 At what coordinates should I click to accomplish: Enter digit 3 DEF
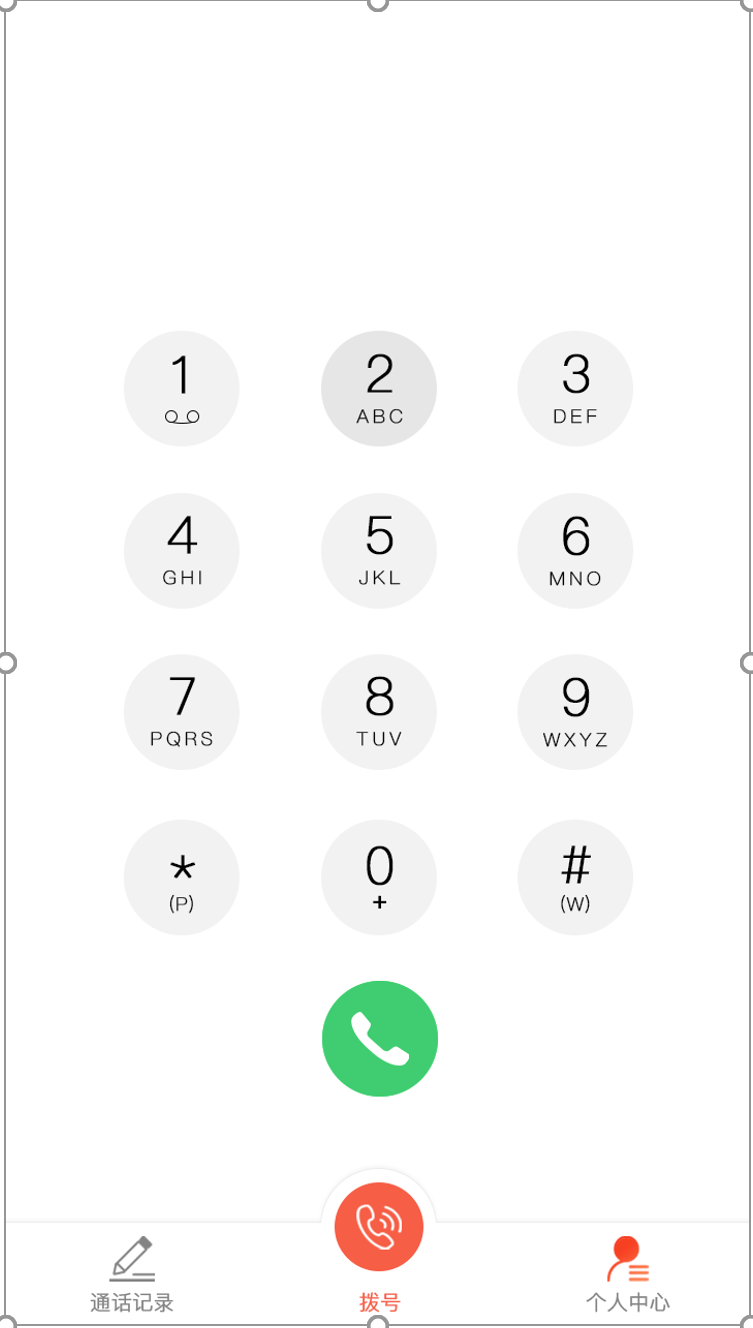(x=575, y=388)
